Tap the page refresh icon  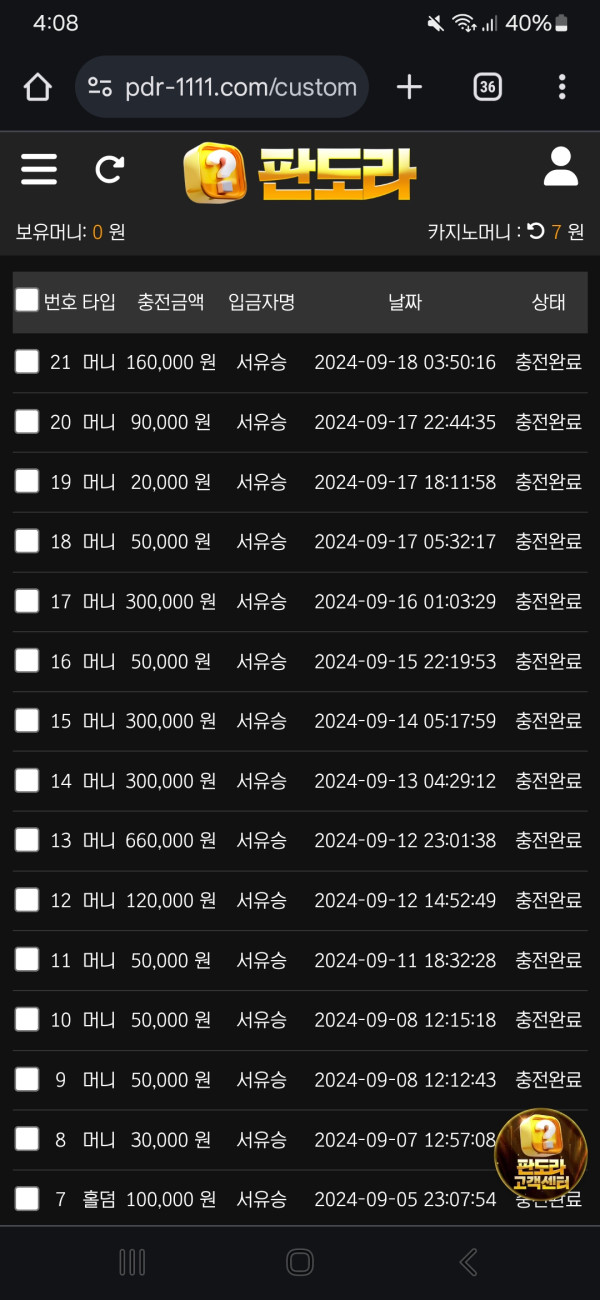[109, 169]
